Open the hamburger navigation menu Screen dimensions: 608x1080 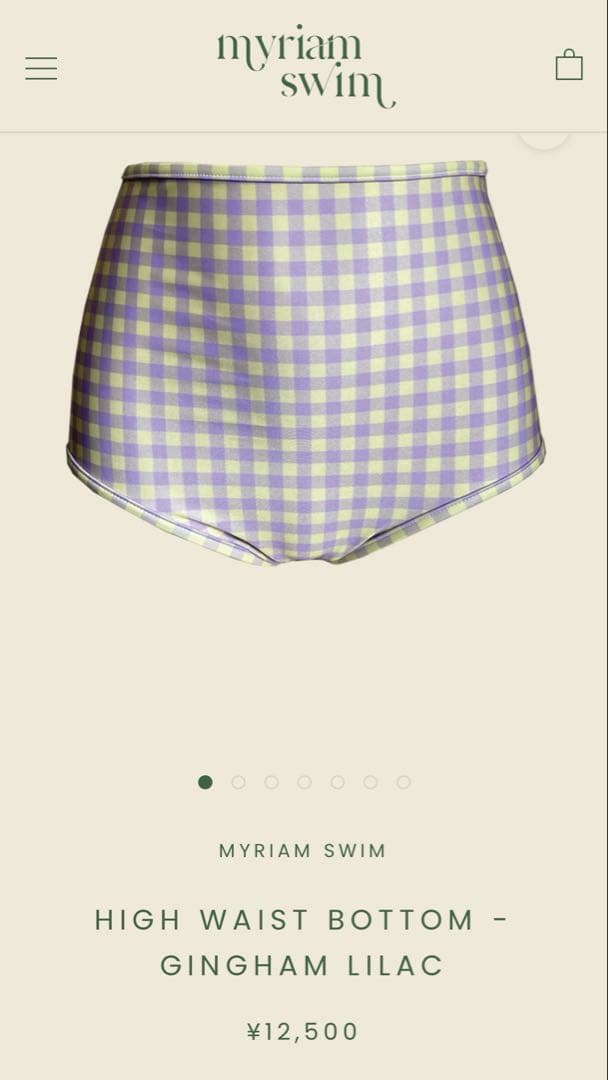[41, 68]
